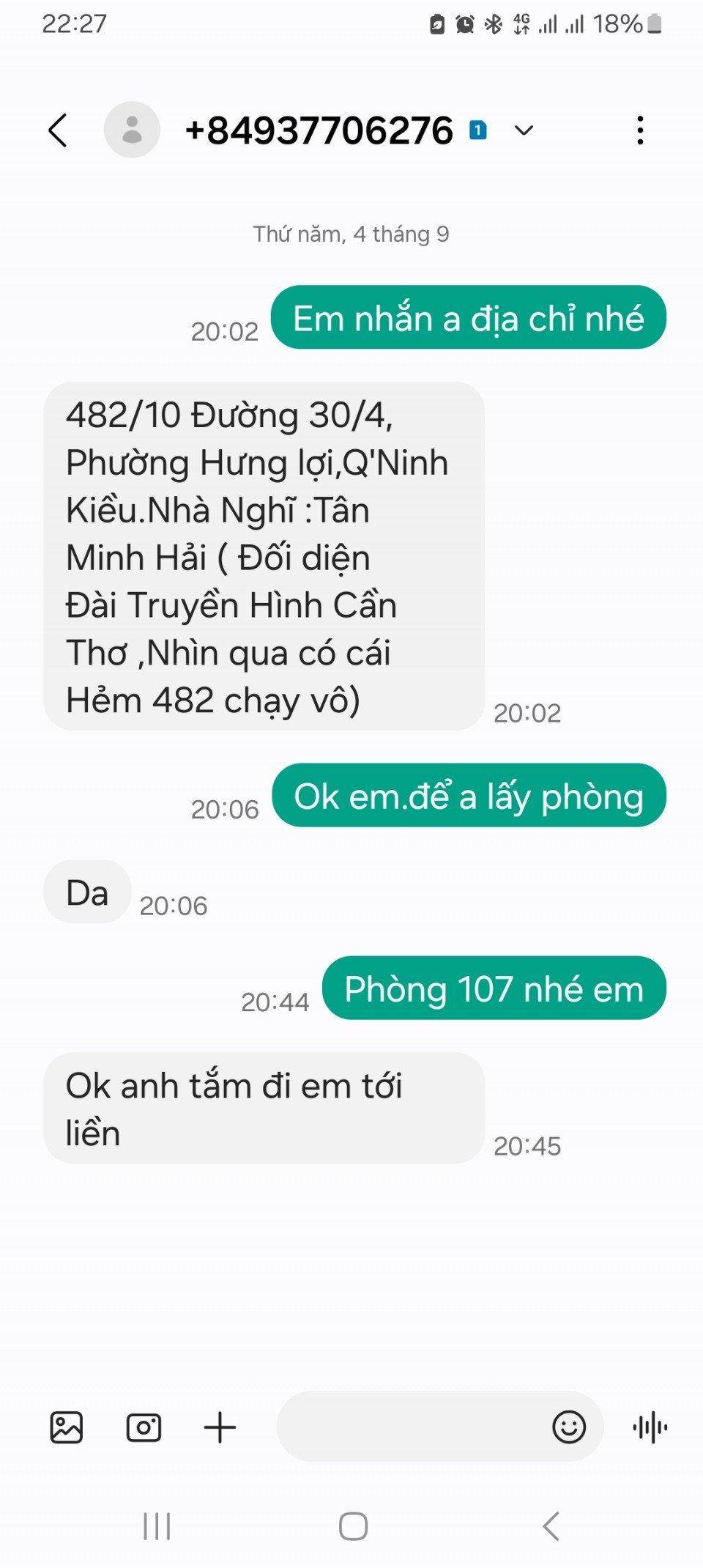Open the gallery to attach a picture

67,1427
